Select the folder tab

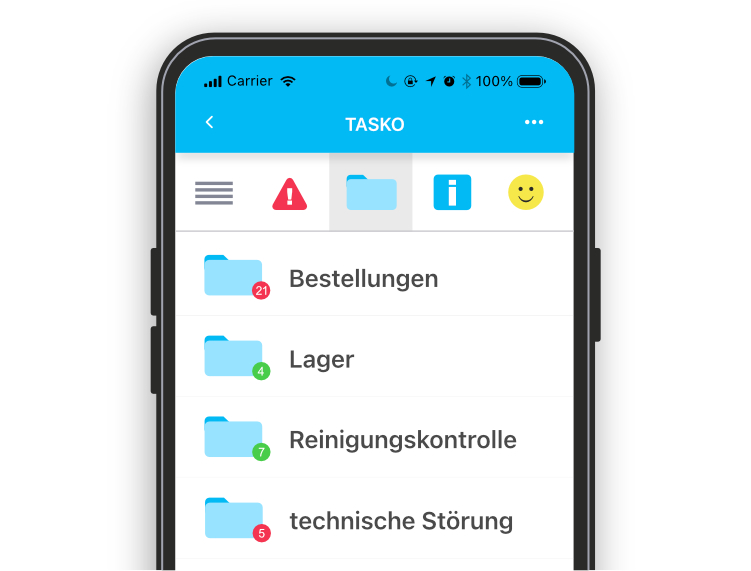371,192
